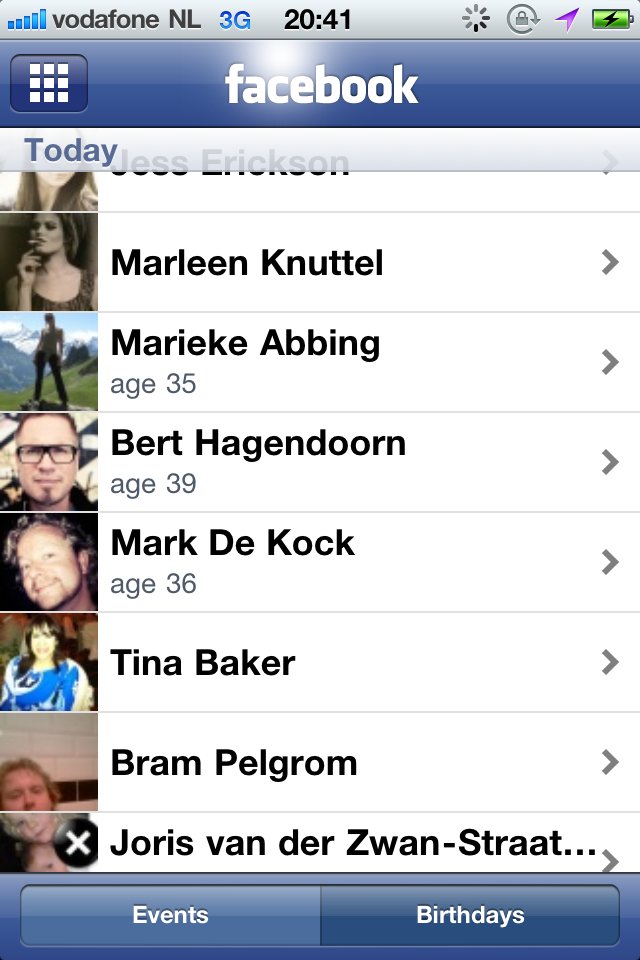Viewport: 640px width, 960px height.
Task: Select the Birthdays tab
Action: pyautogui.click(x=470, y=915)
